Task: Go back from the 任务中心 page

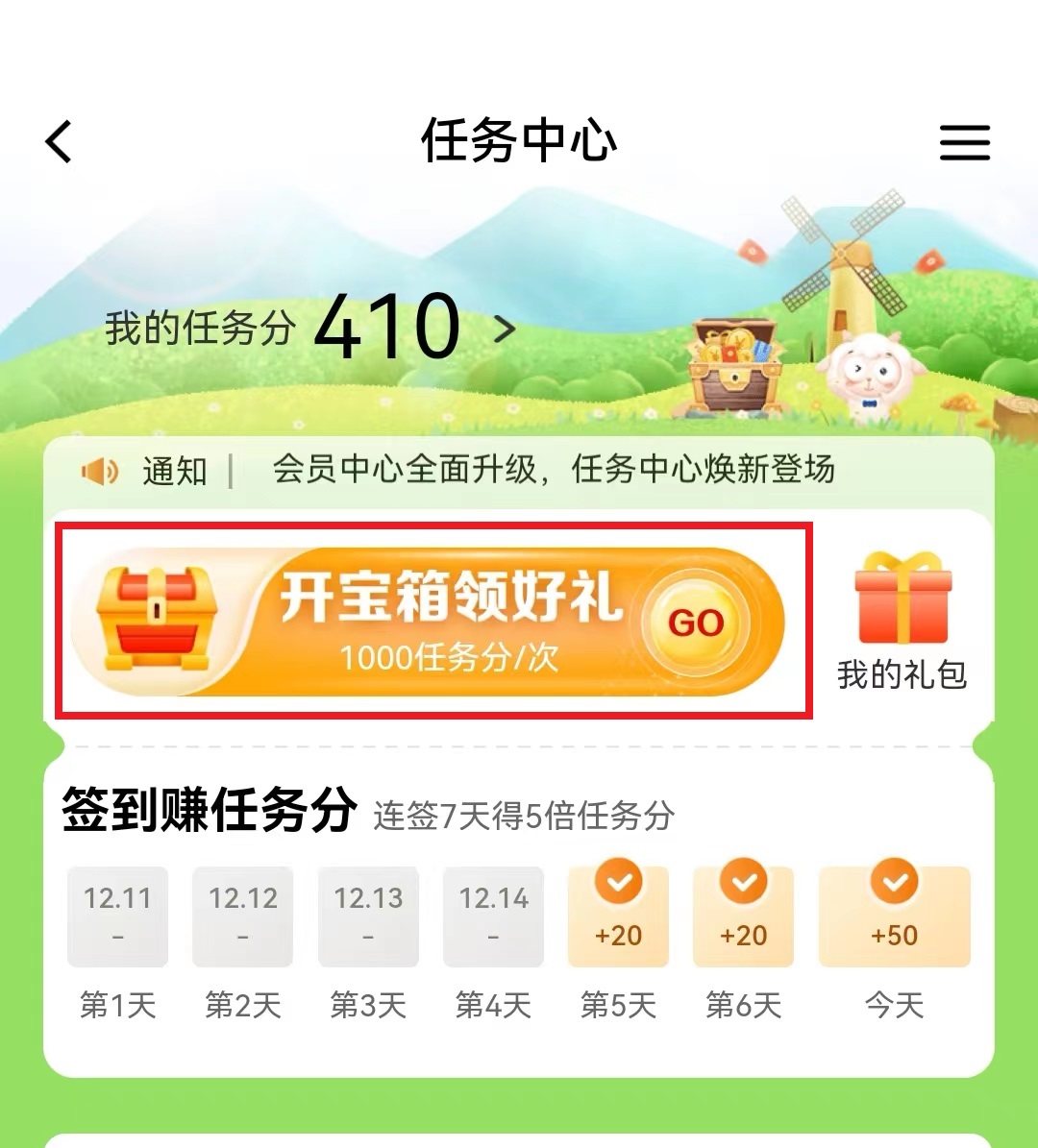Action: [x=60, y=142]
